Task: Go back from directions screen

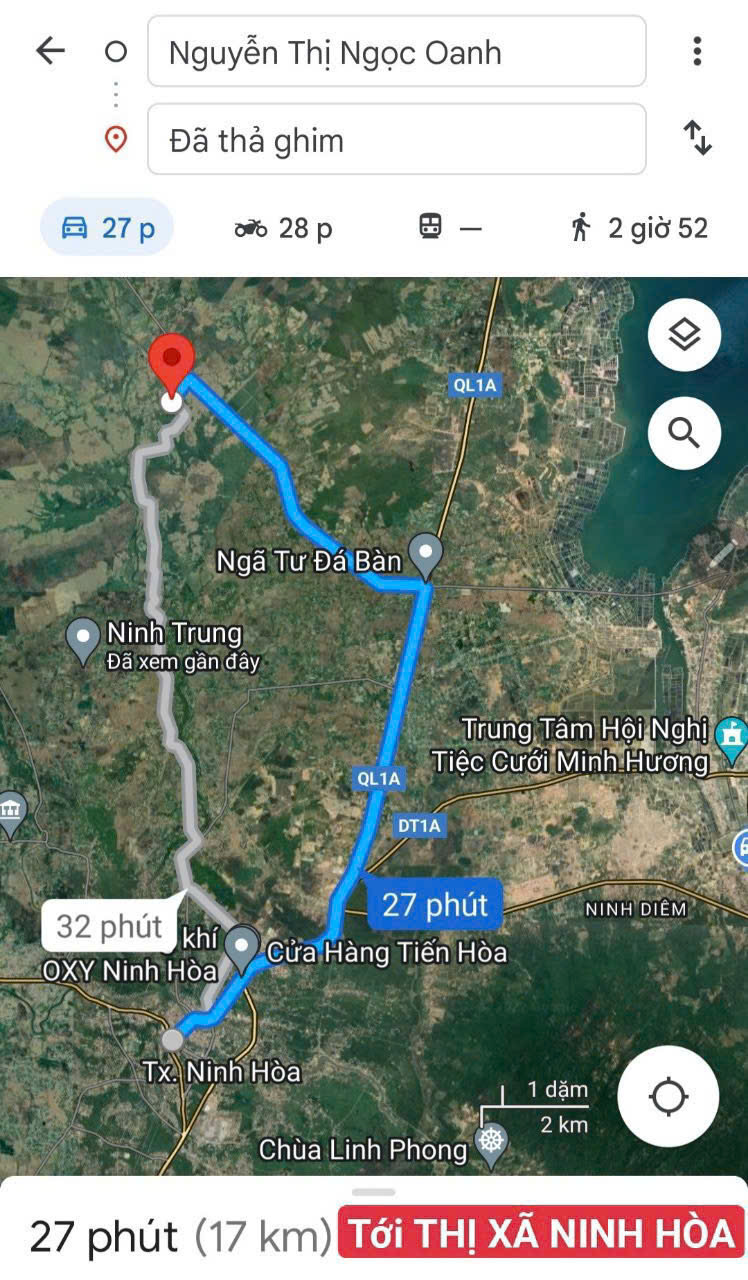Action: point(49,51)
